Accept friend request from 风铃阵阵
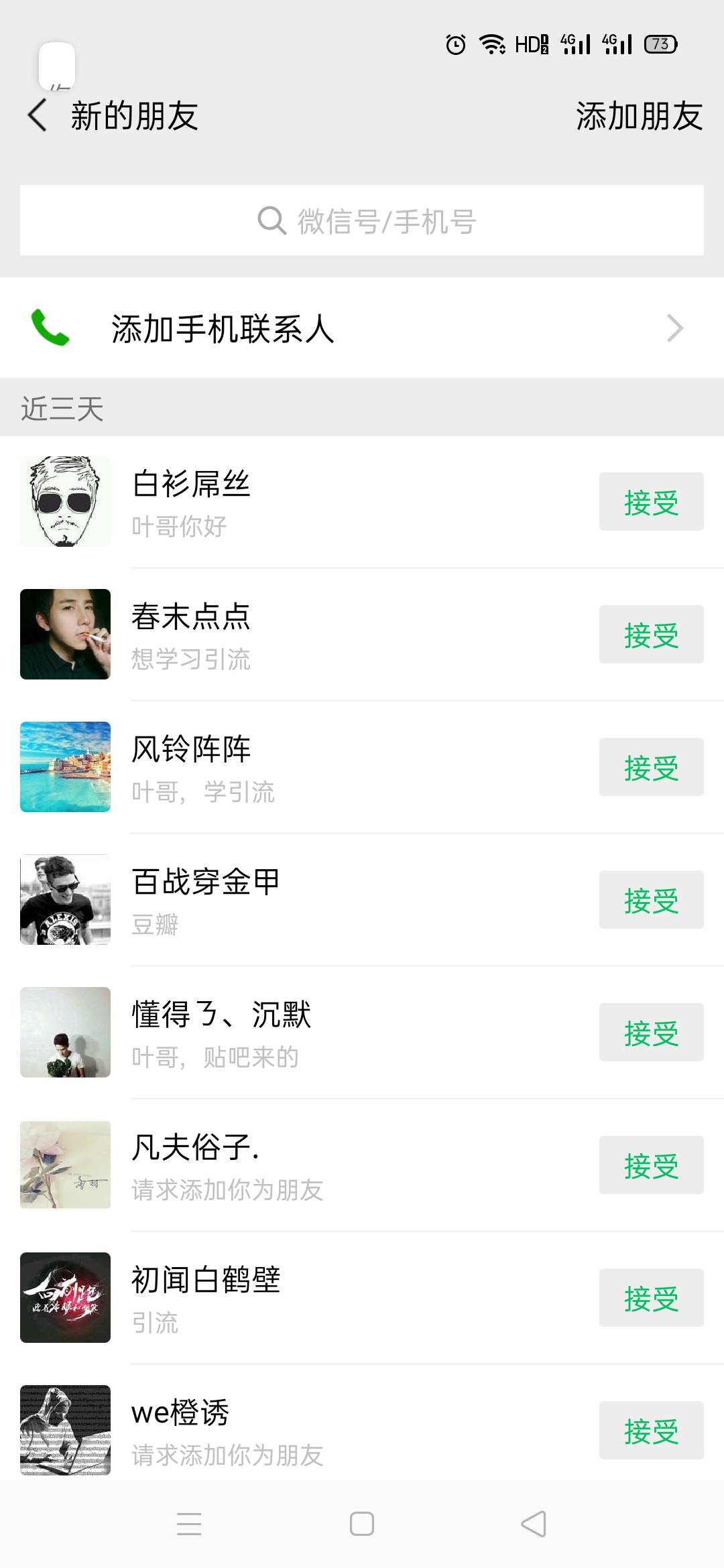The width and height of the screenshot is (724, 1568). tap(651, 767)
